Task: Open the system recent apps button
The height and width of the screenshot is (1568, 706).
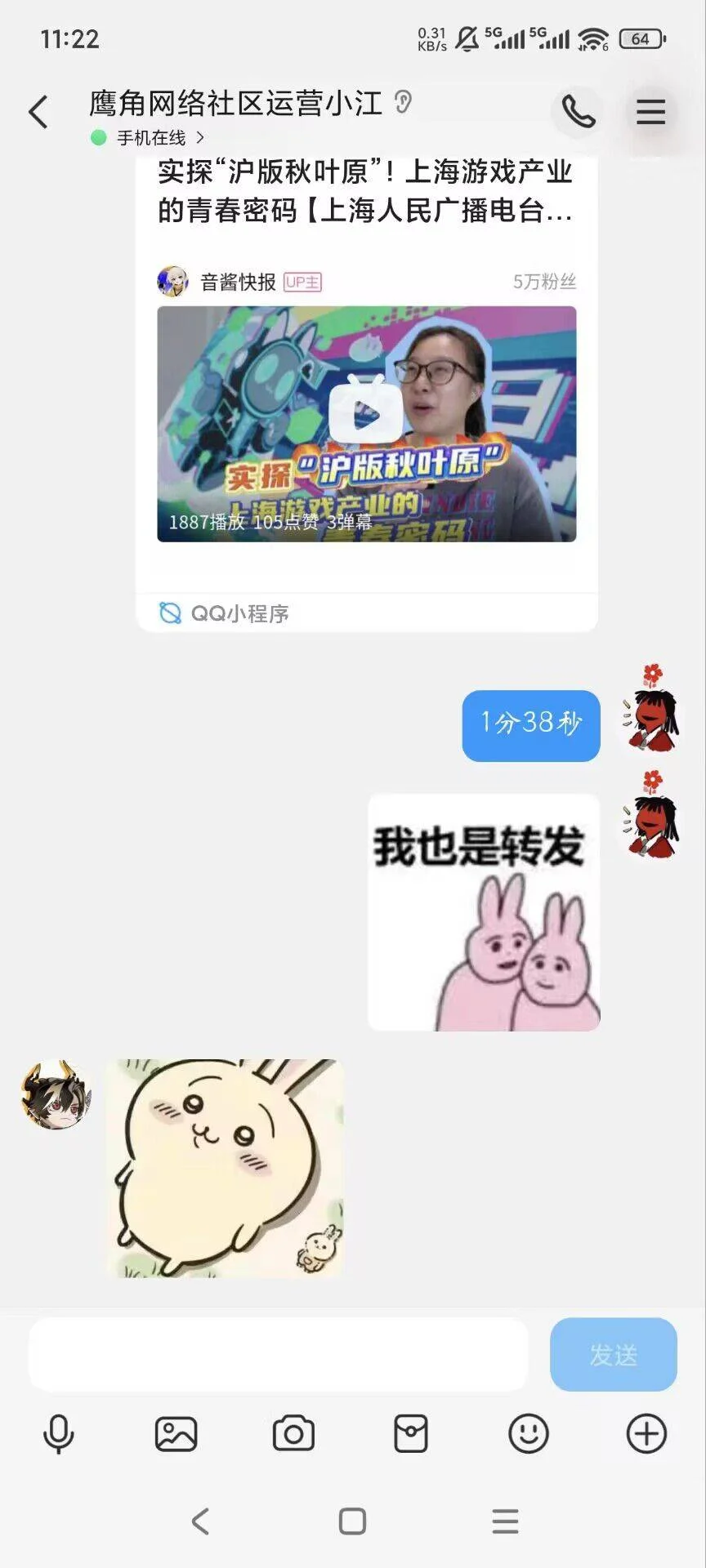Action: 505,1521
